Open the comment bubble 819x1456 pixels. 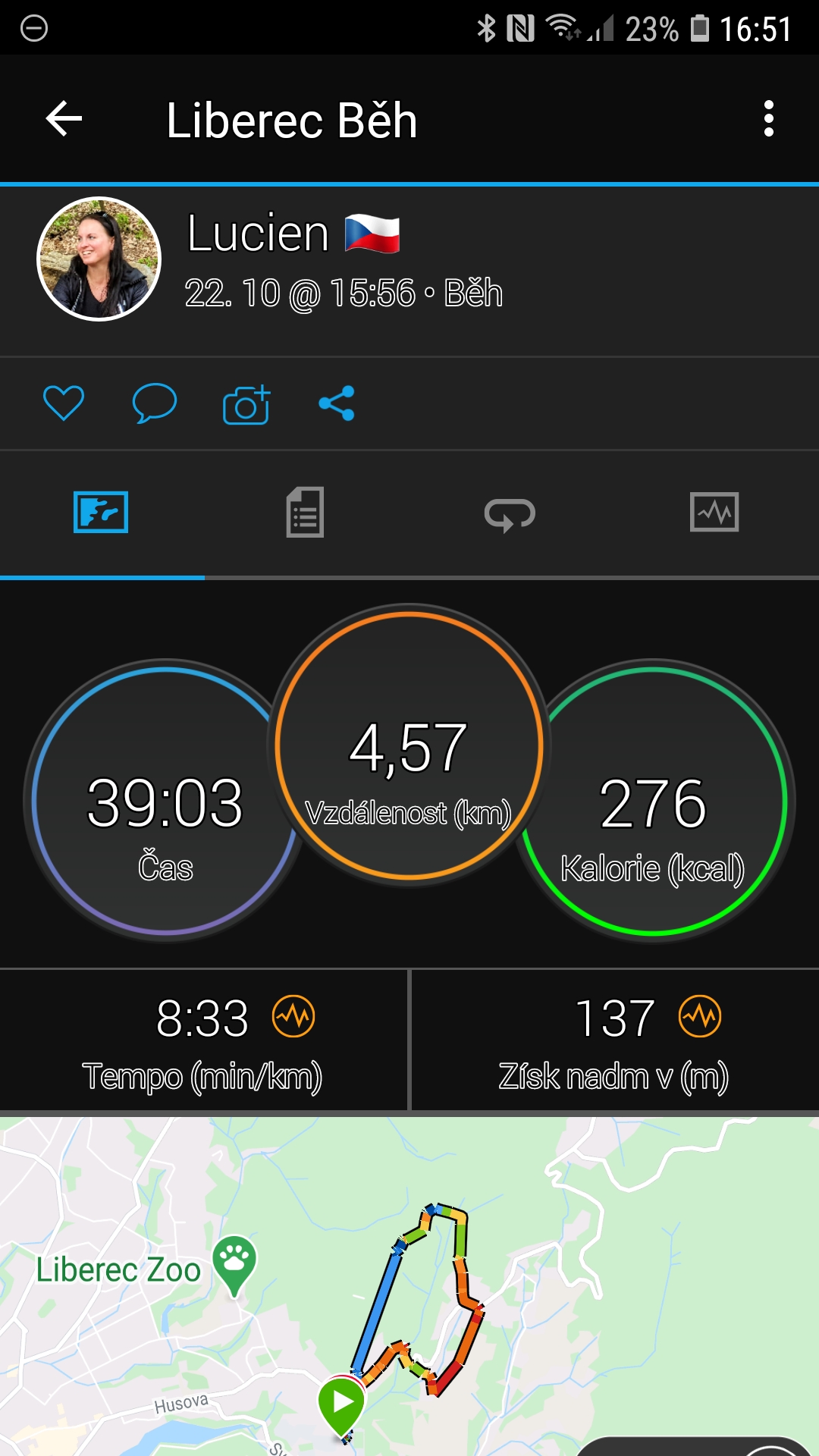tap(155, 403)
